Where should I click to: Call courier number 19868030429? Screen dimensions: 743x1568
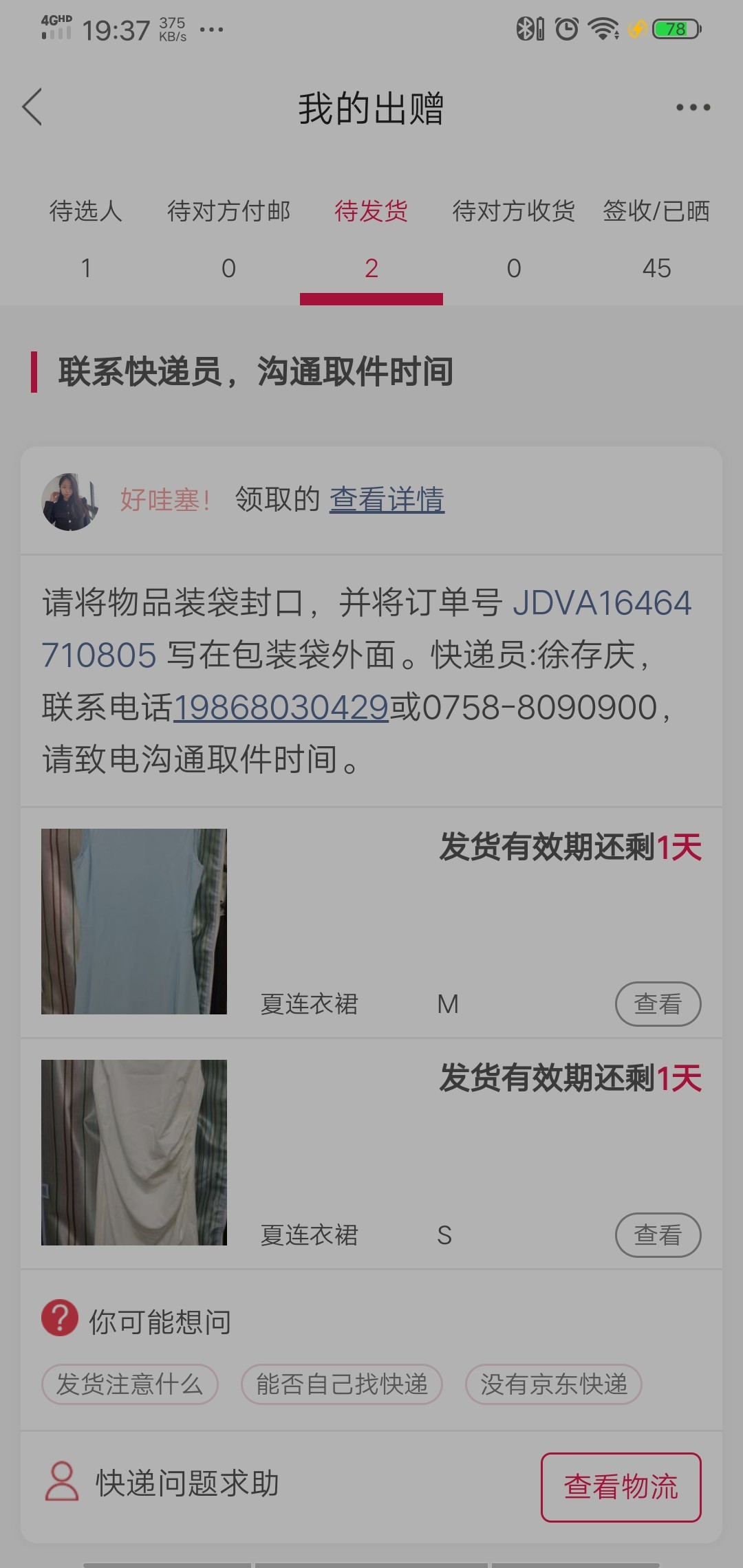[281, 708]
